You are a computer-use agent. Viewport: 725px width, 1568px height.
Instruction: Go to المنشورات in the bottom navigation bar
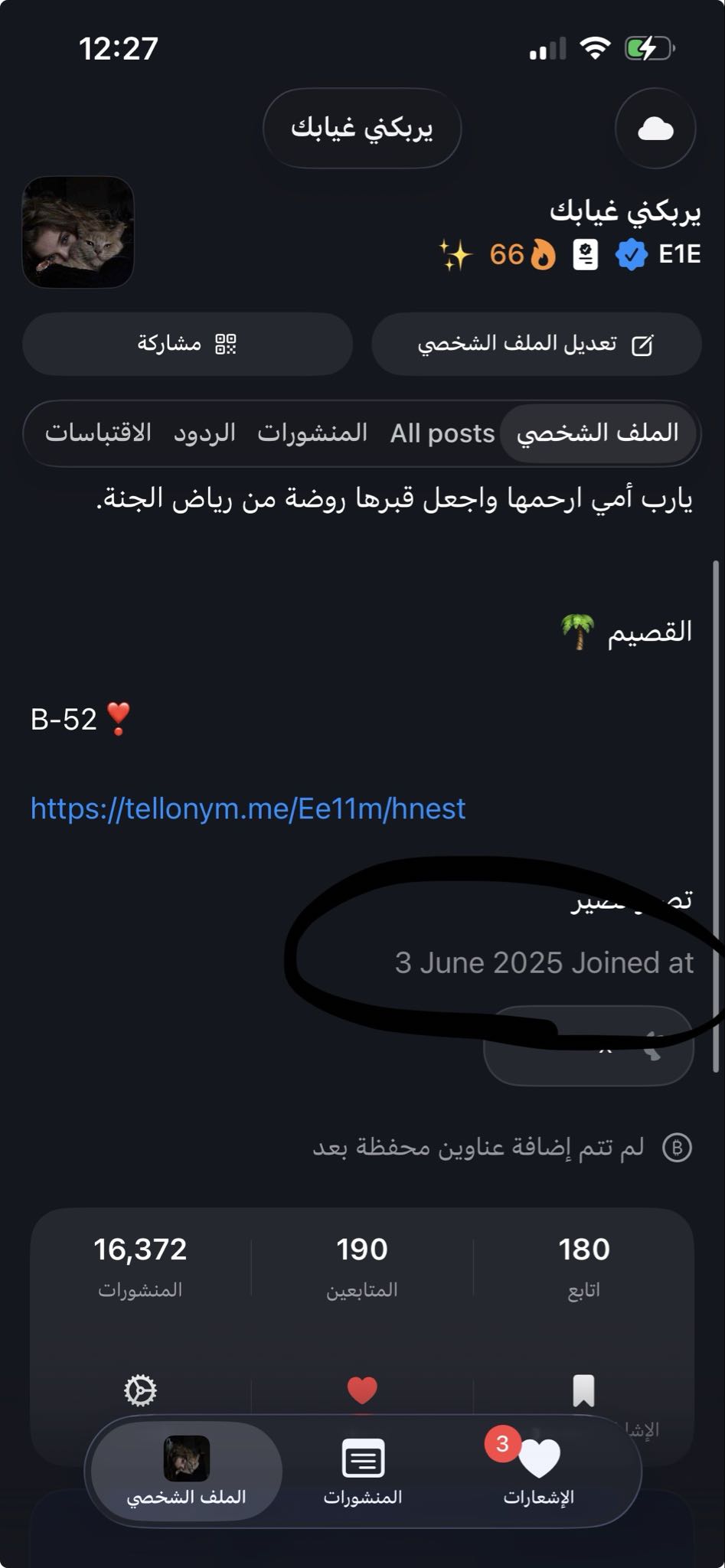pyautogui.click(x=363, y=1472)
